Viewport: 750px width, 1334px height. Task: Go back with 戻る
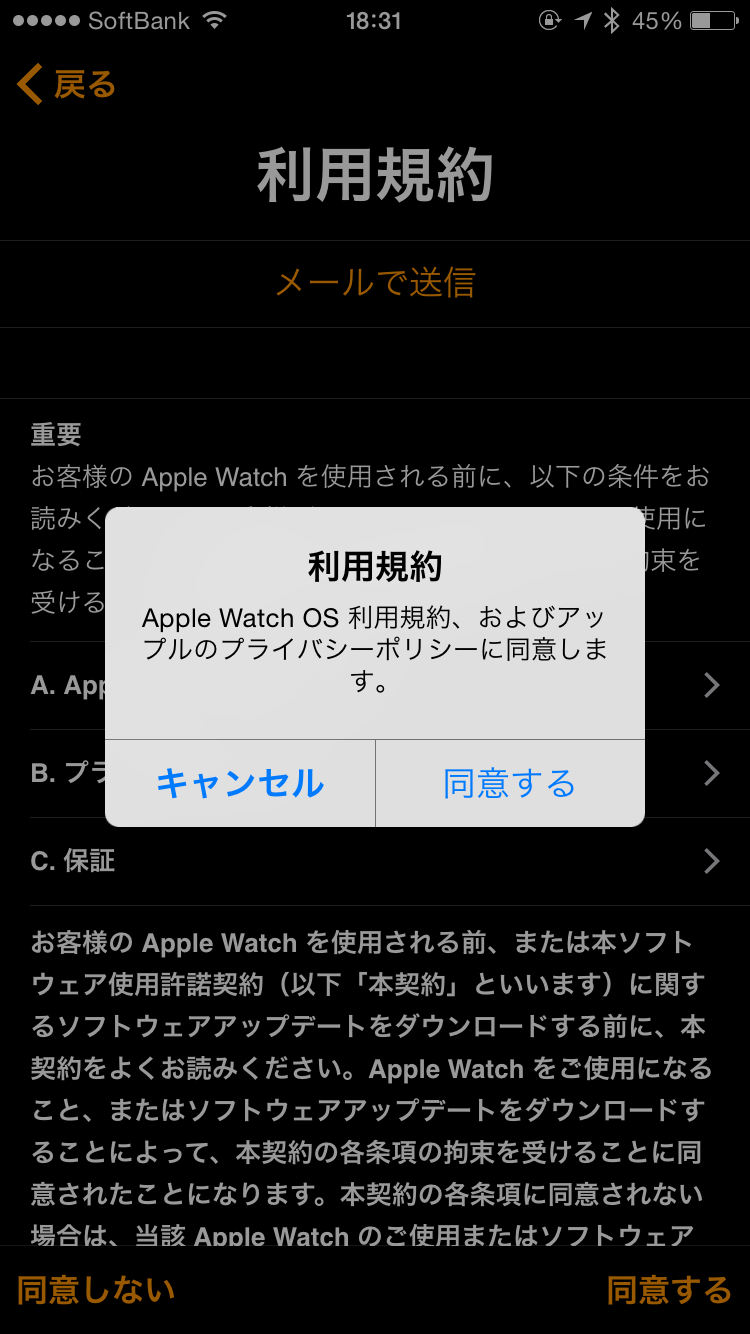tap(67, 85)
